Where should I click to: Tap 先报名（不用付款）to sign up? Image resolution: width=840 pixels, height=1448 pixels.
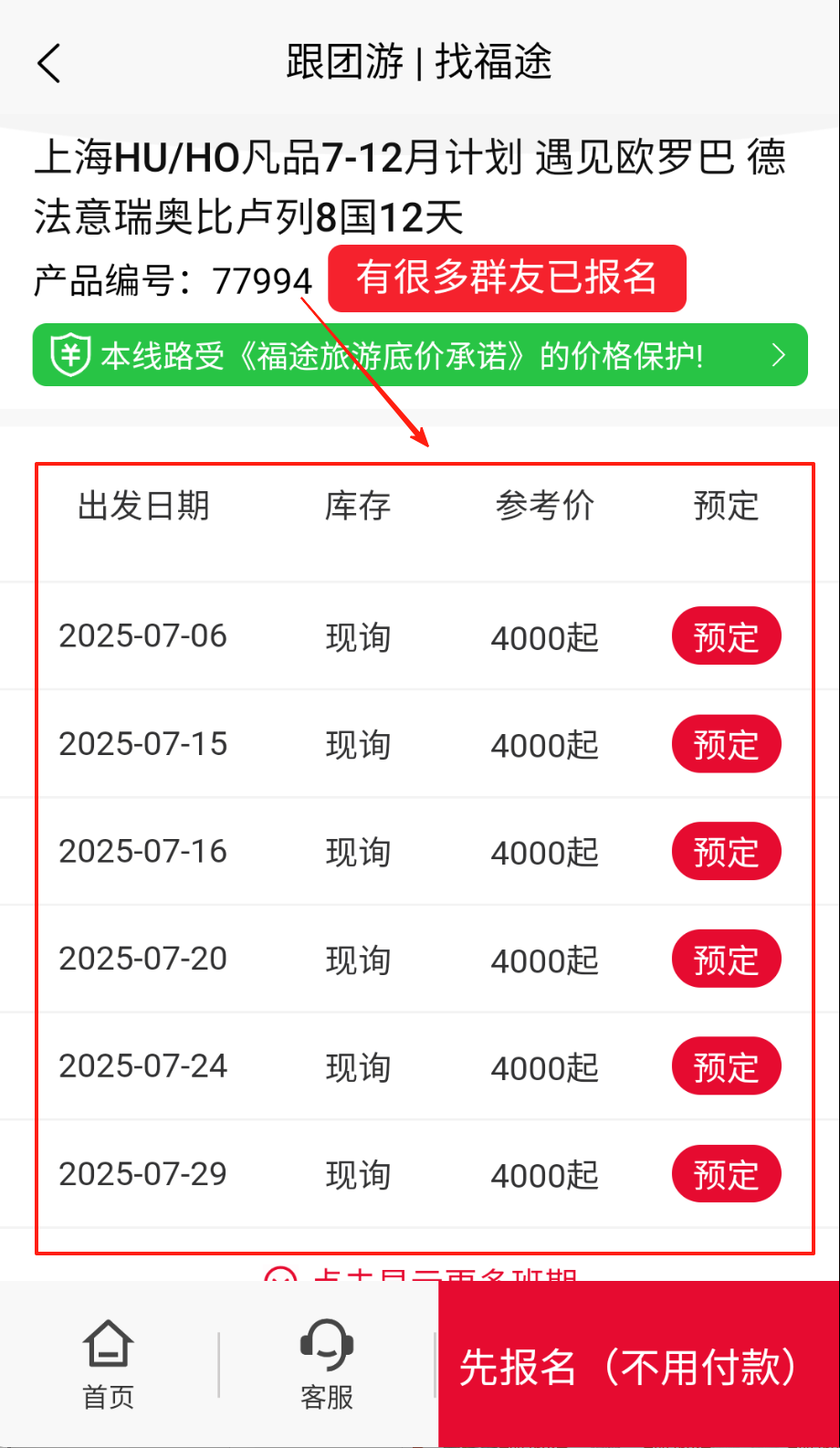[x=638, y=1365]
